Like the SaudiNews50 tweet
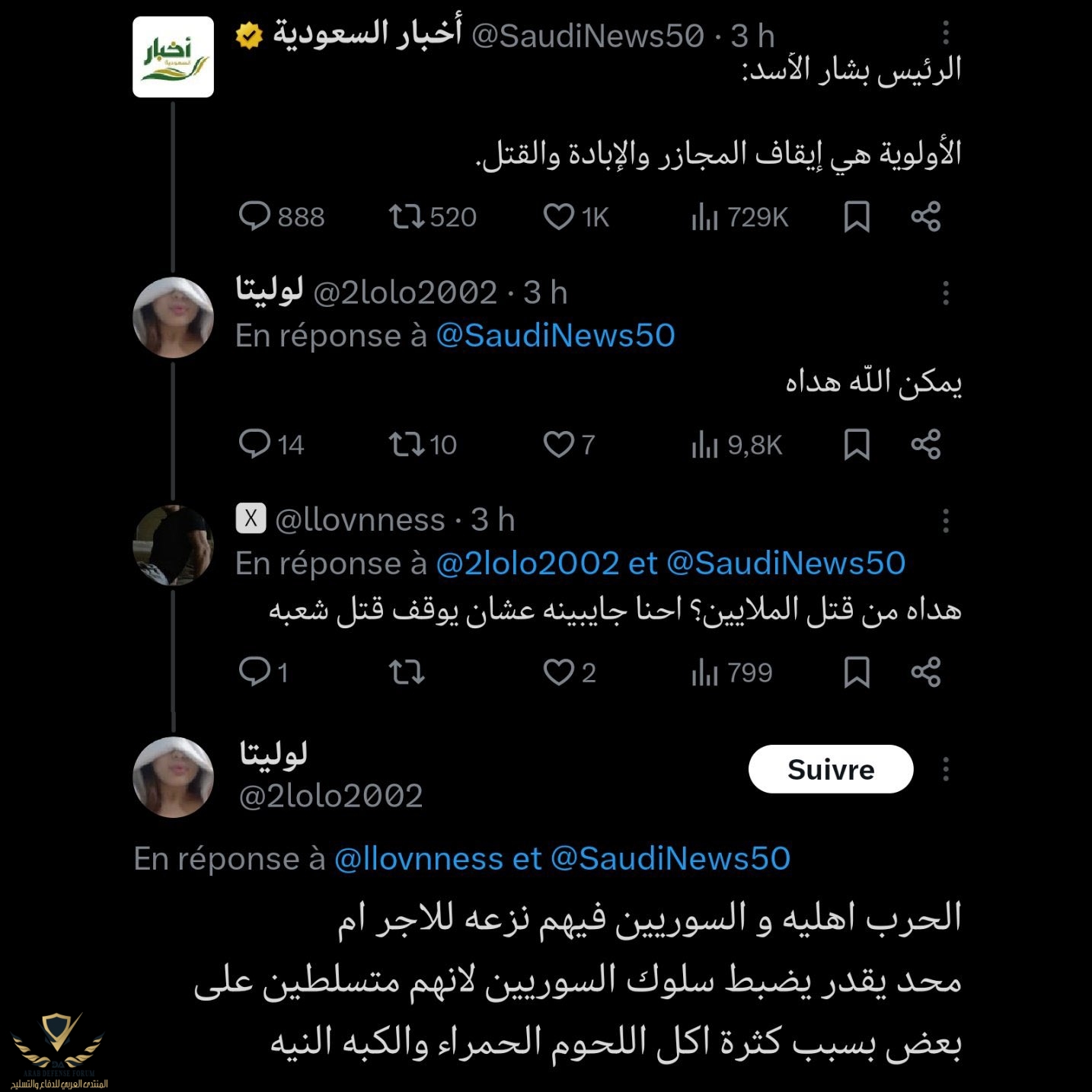Screen dimensions: 1092x1092 point(558,217)
